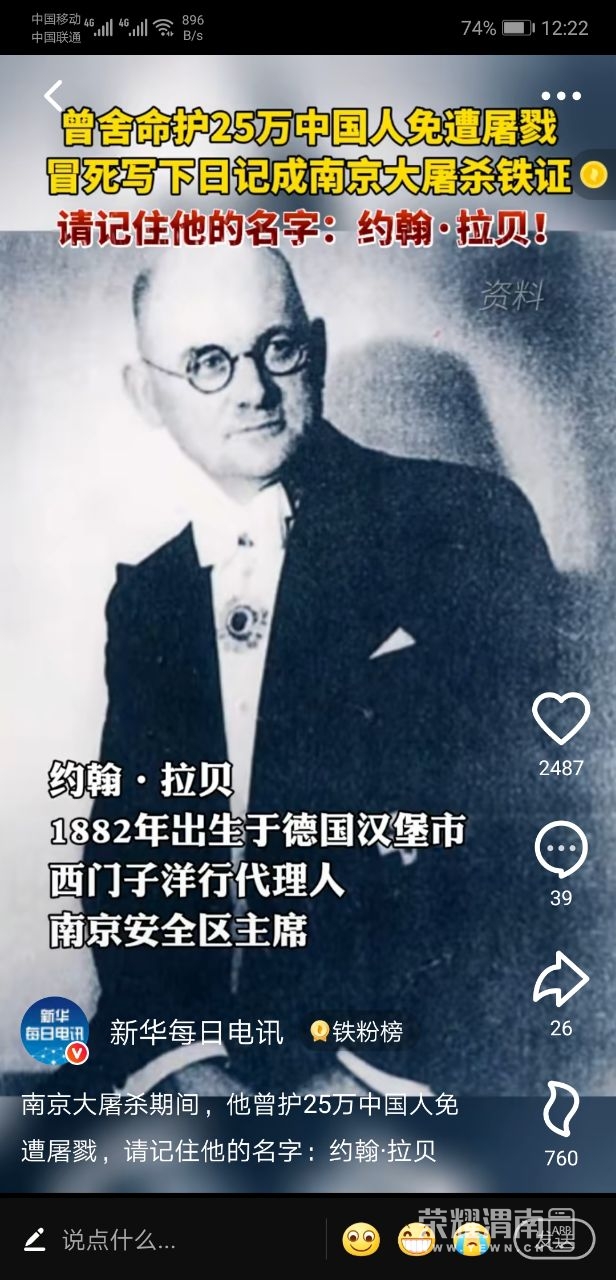
Task: Open the 铁粉榜 fan ranking chip
Action: click(x=357, y=1032)
